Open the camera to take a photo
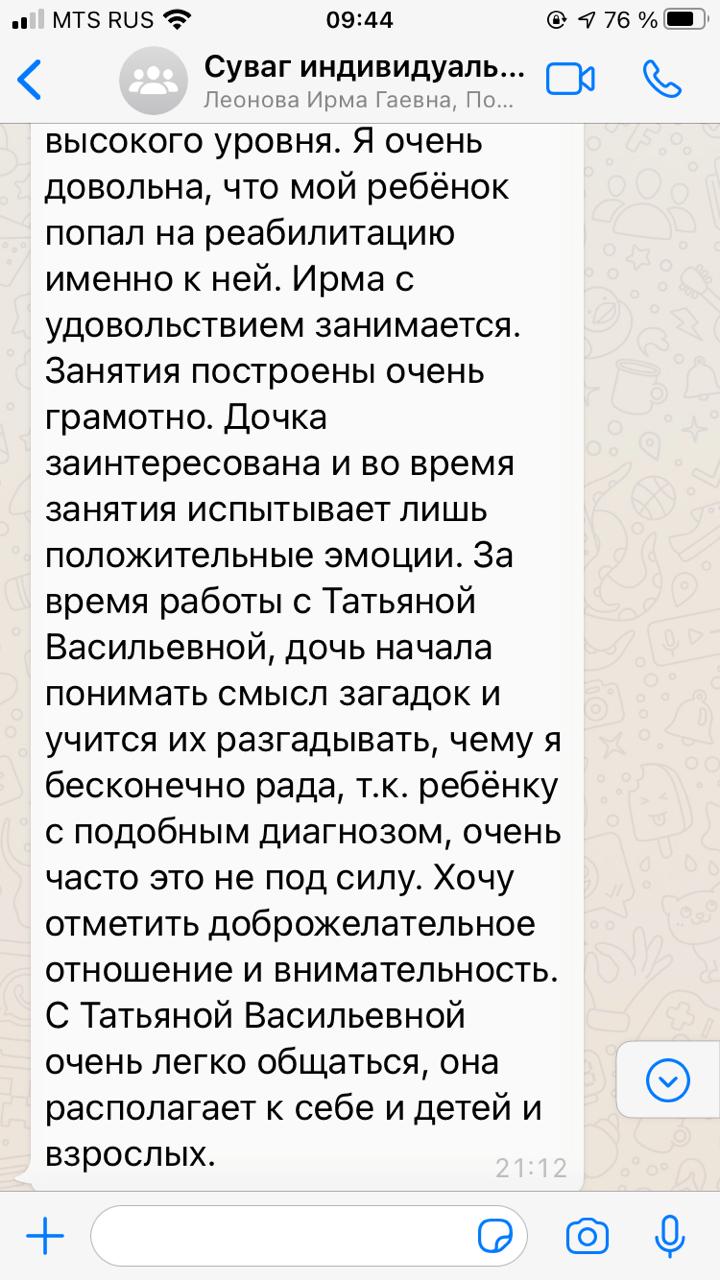This screenshot has height=1280, width=720. click(x=586, y=1237)
